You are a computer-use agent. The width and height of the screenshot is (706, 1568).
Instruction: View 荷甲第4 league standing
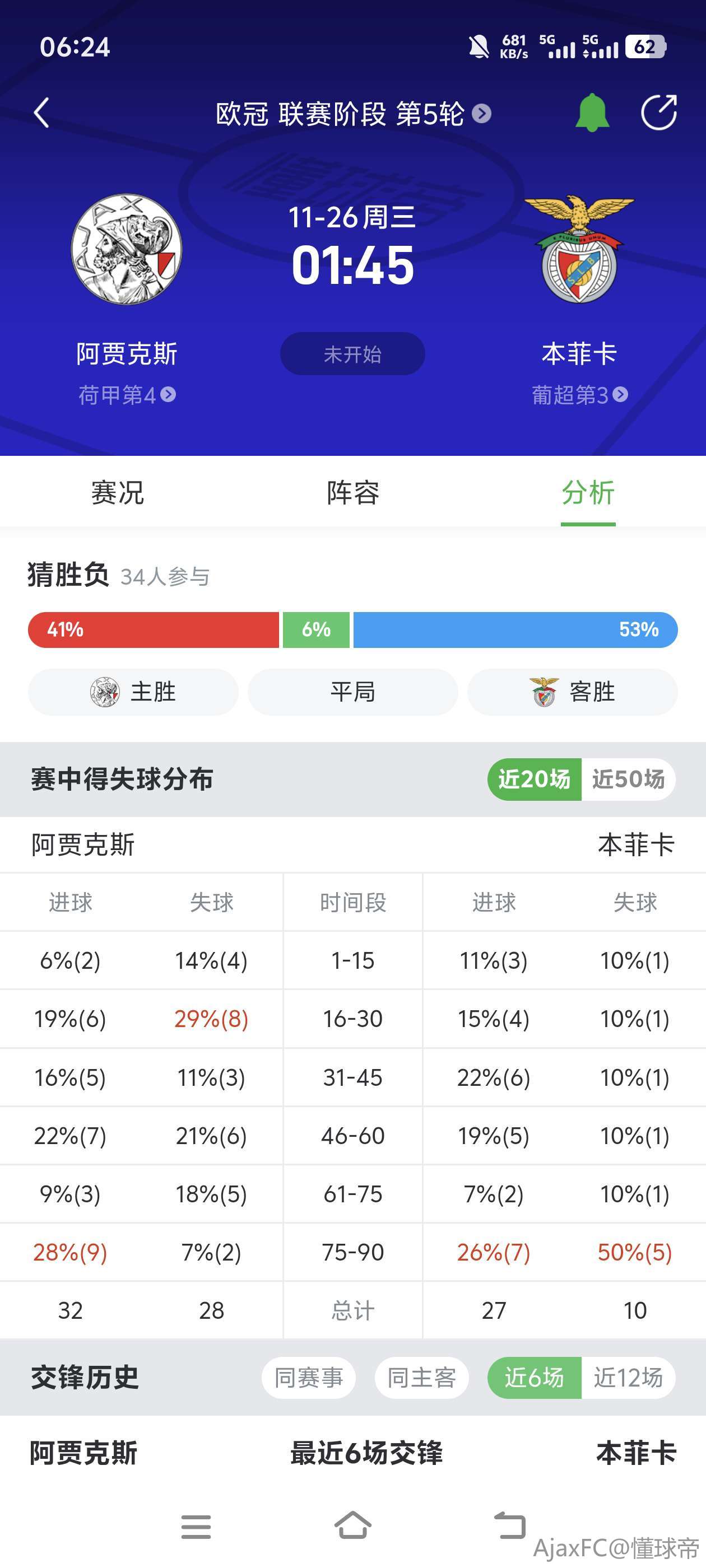126,395
